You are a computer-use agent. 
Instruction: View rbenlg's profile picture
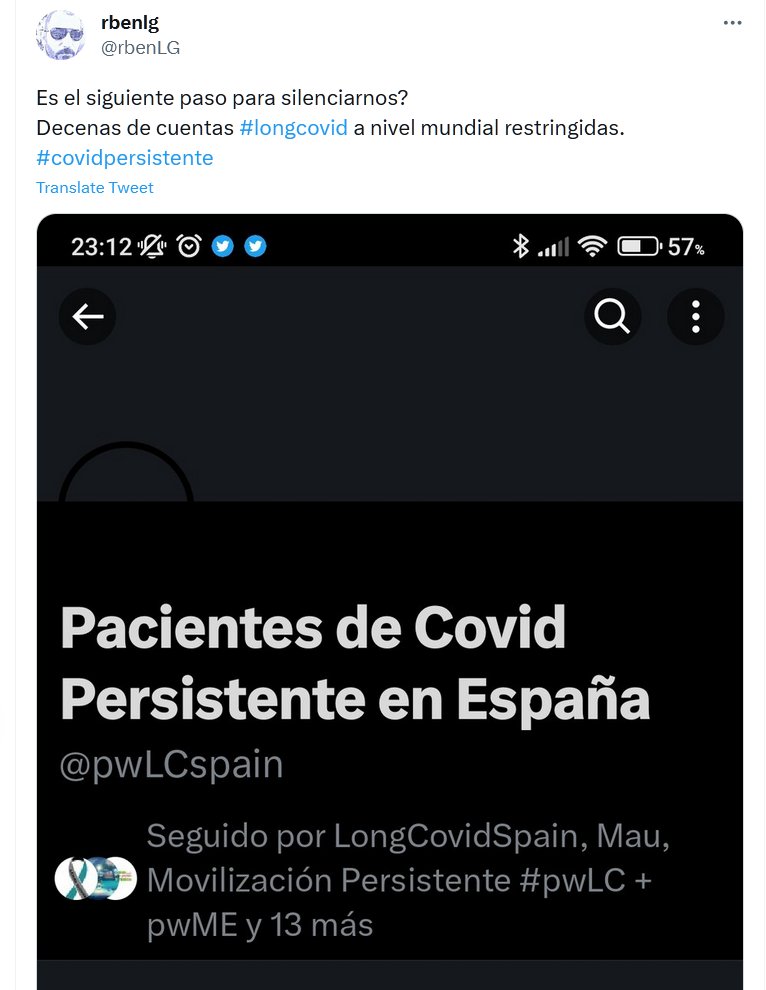click(x=61, y=36)
